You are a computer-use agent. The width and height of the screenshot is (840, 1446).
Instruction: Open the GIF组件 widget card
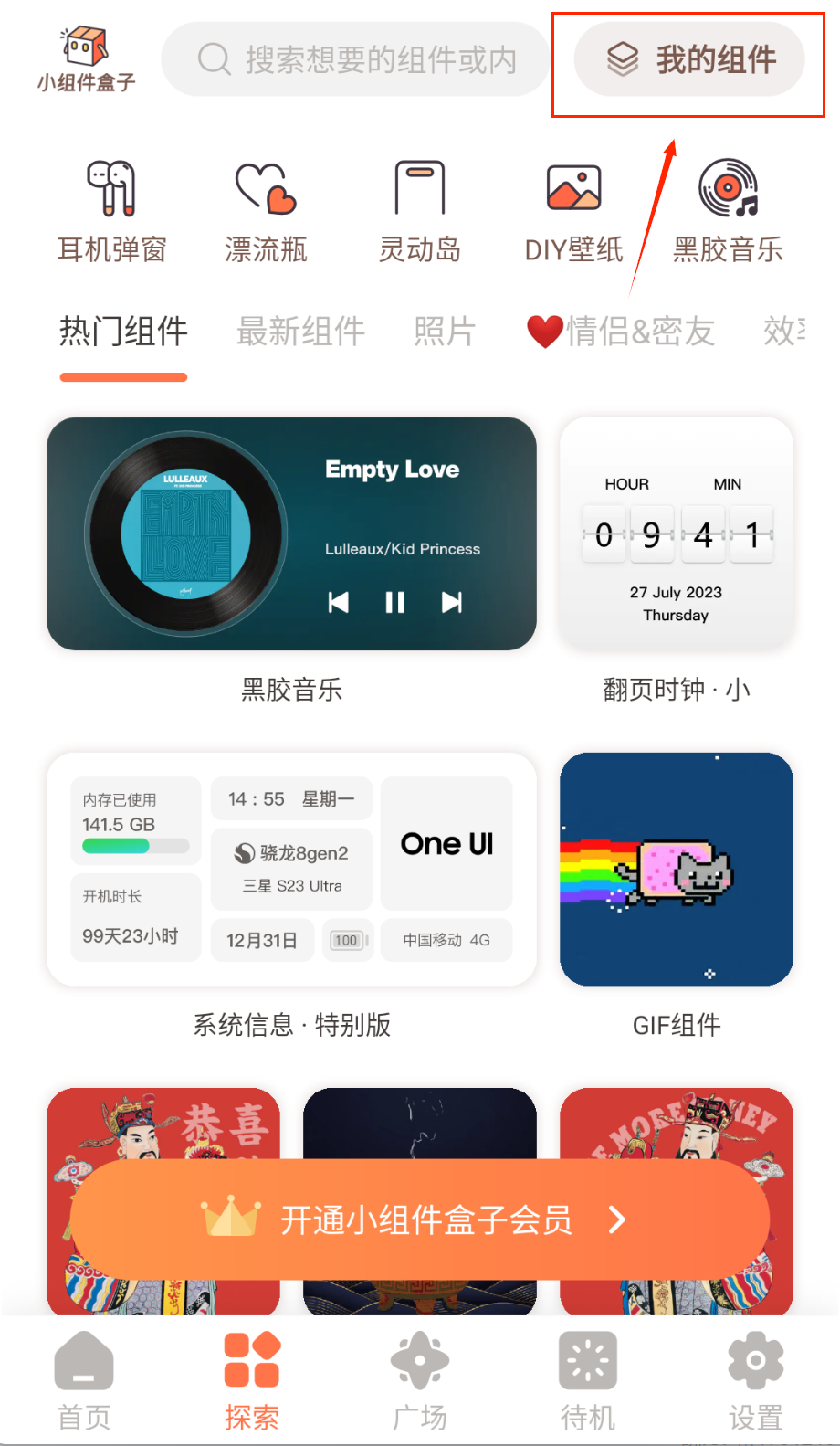coord(676,870)
